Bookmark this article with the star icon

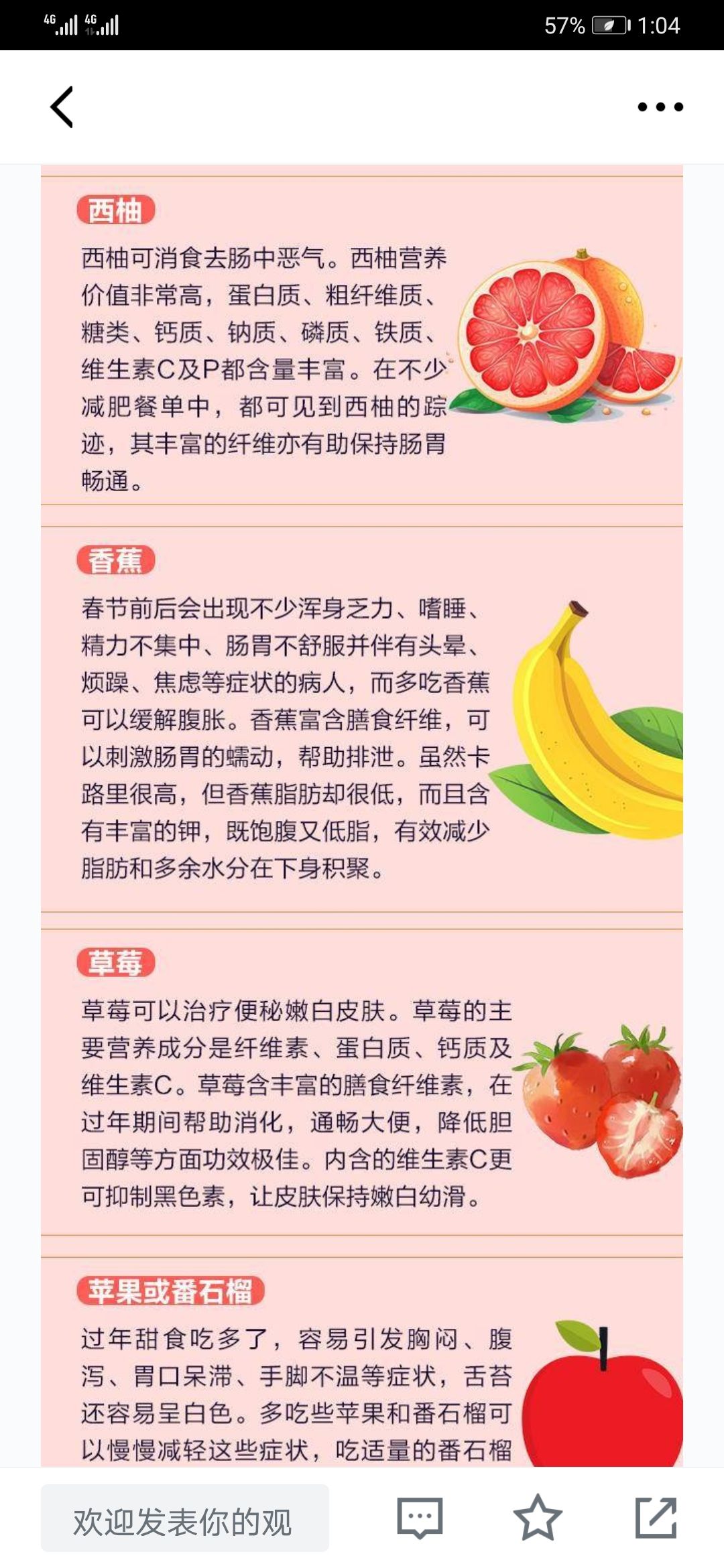tap(537, 1518)
